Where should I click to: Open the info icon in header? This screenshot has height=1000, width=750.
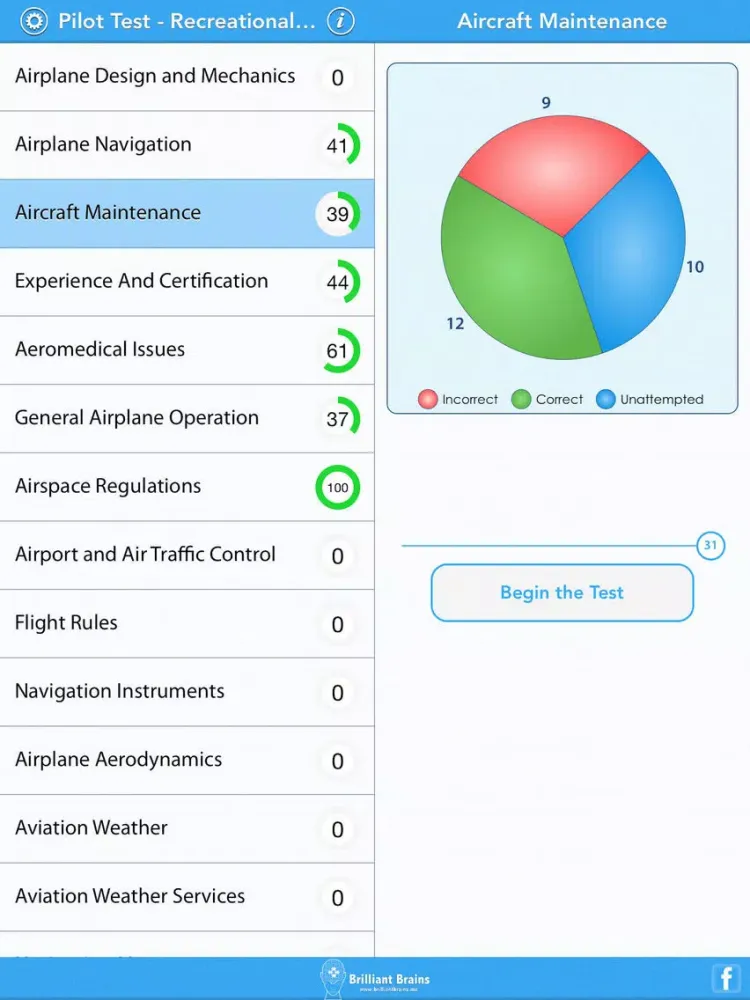click(341, 21)
